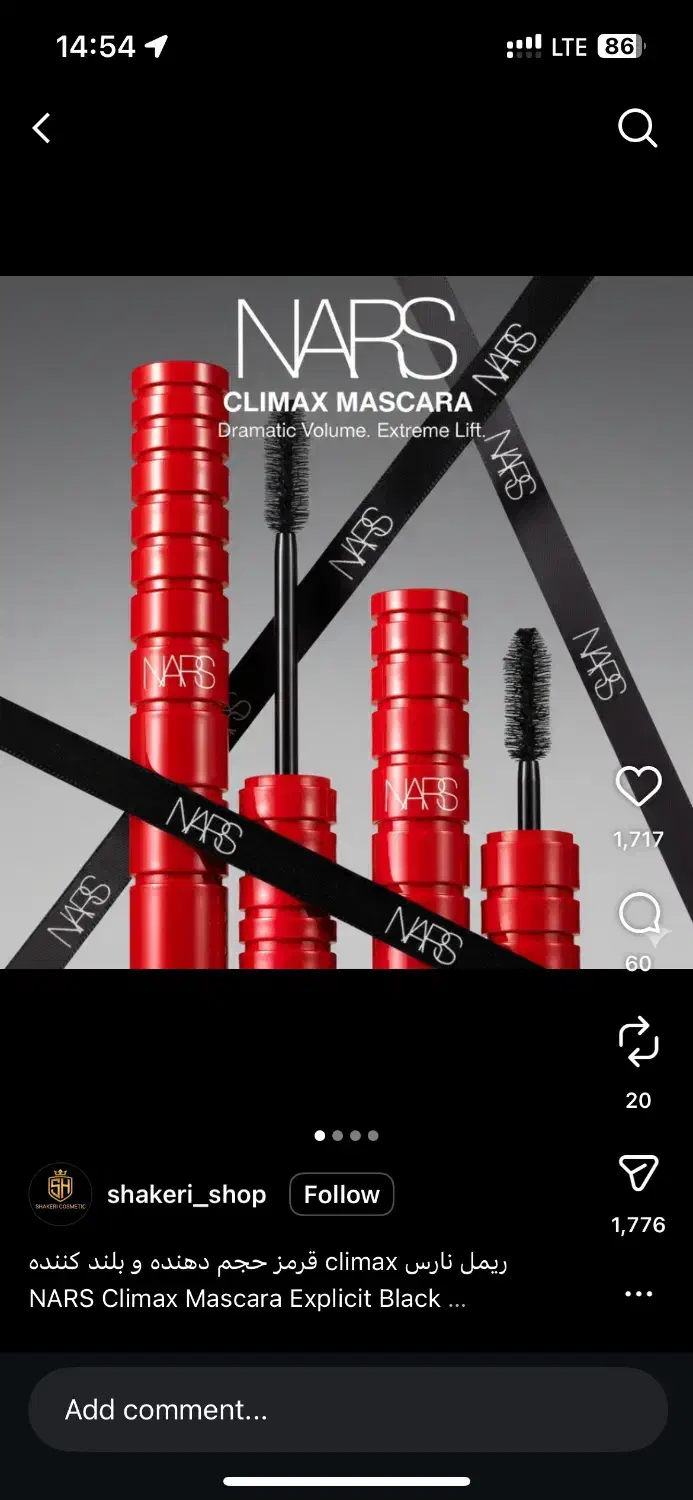Open search from the top bar

pyautogui.click(x=637, y=128)
